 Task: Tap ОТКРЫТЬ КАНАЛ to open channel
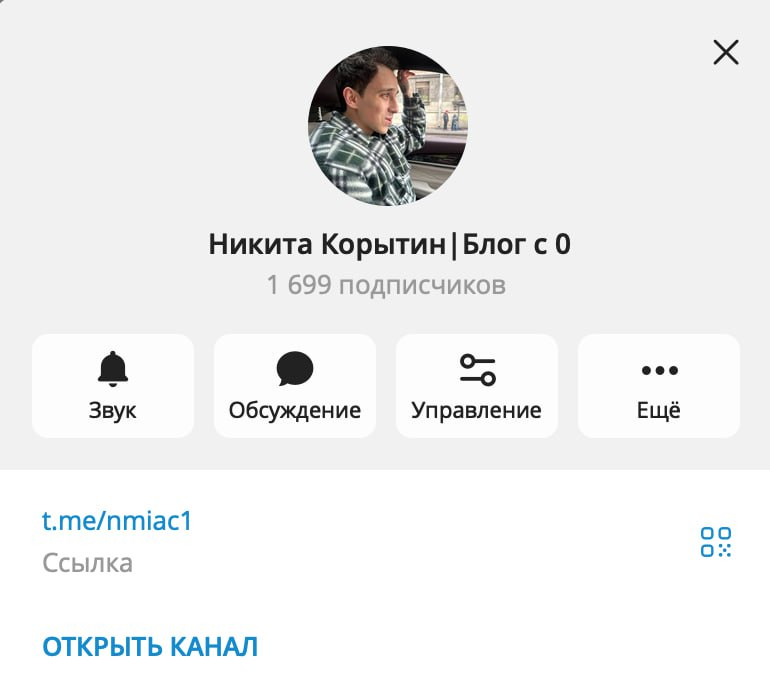pyautogui.click(x=150, y=647)
